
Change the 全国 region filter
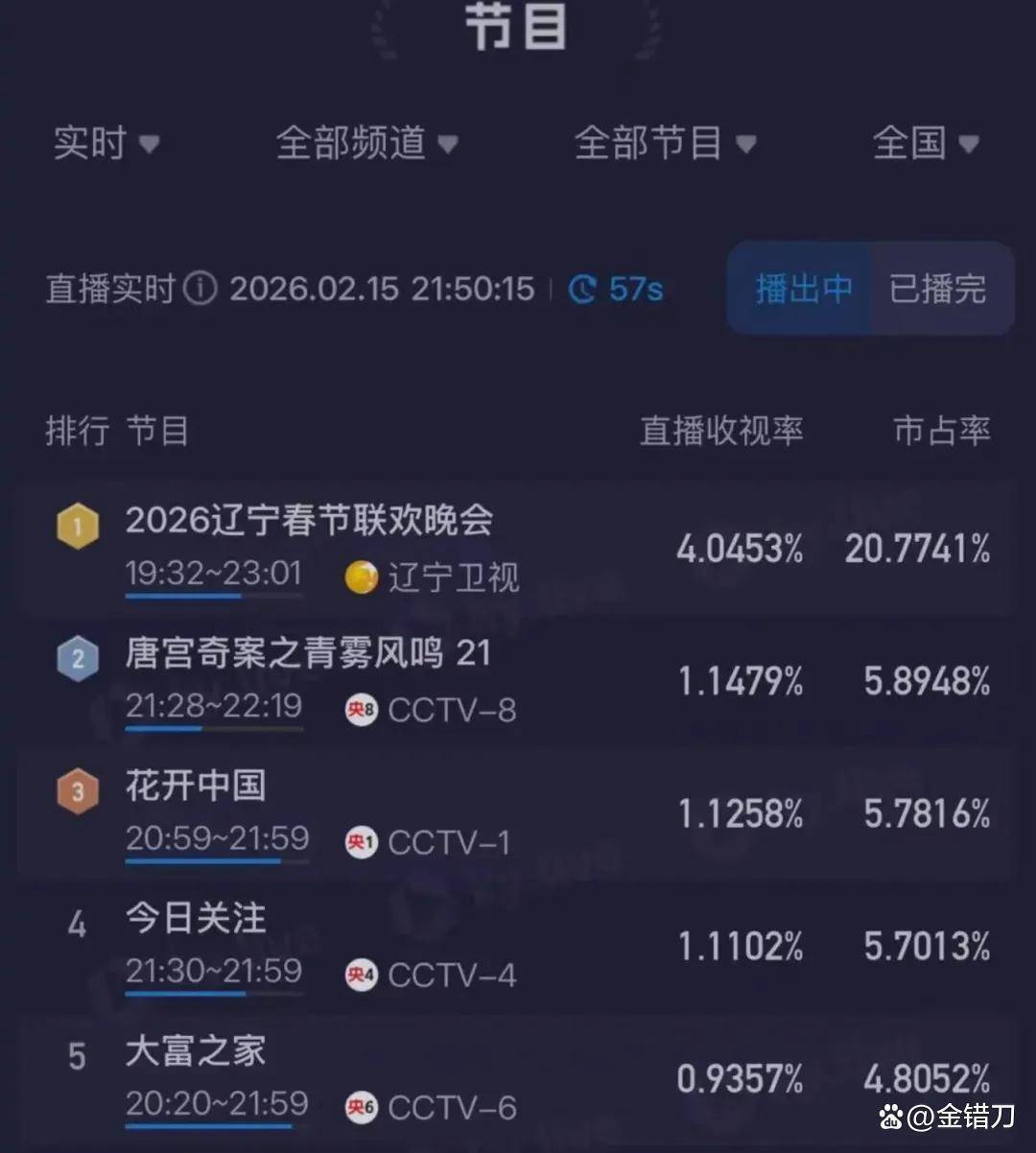coord(925,144)
